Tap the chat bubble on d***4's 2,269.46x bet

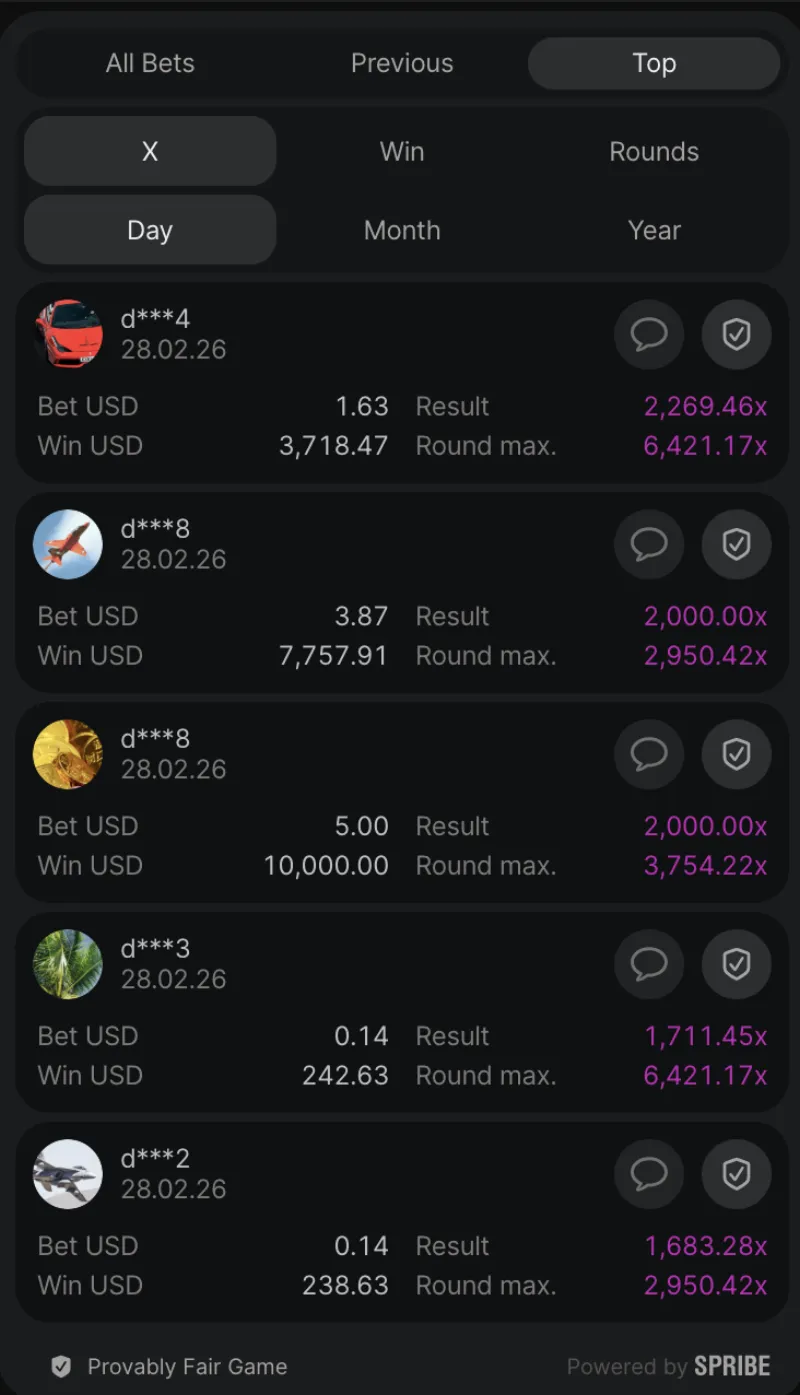(649, 334)
